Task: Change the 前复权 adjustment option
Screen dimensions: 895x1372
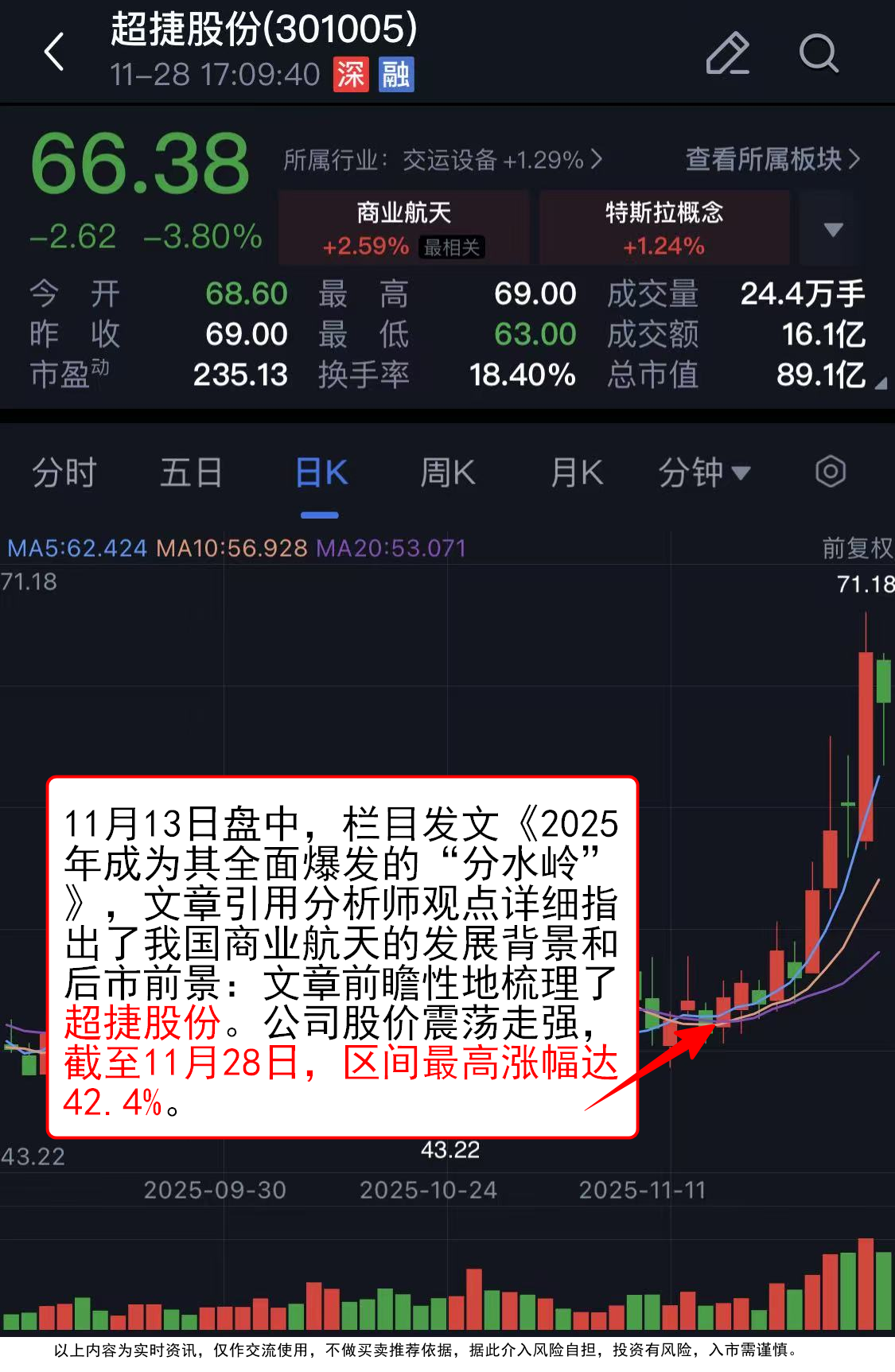Action: tap(856, 547)
